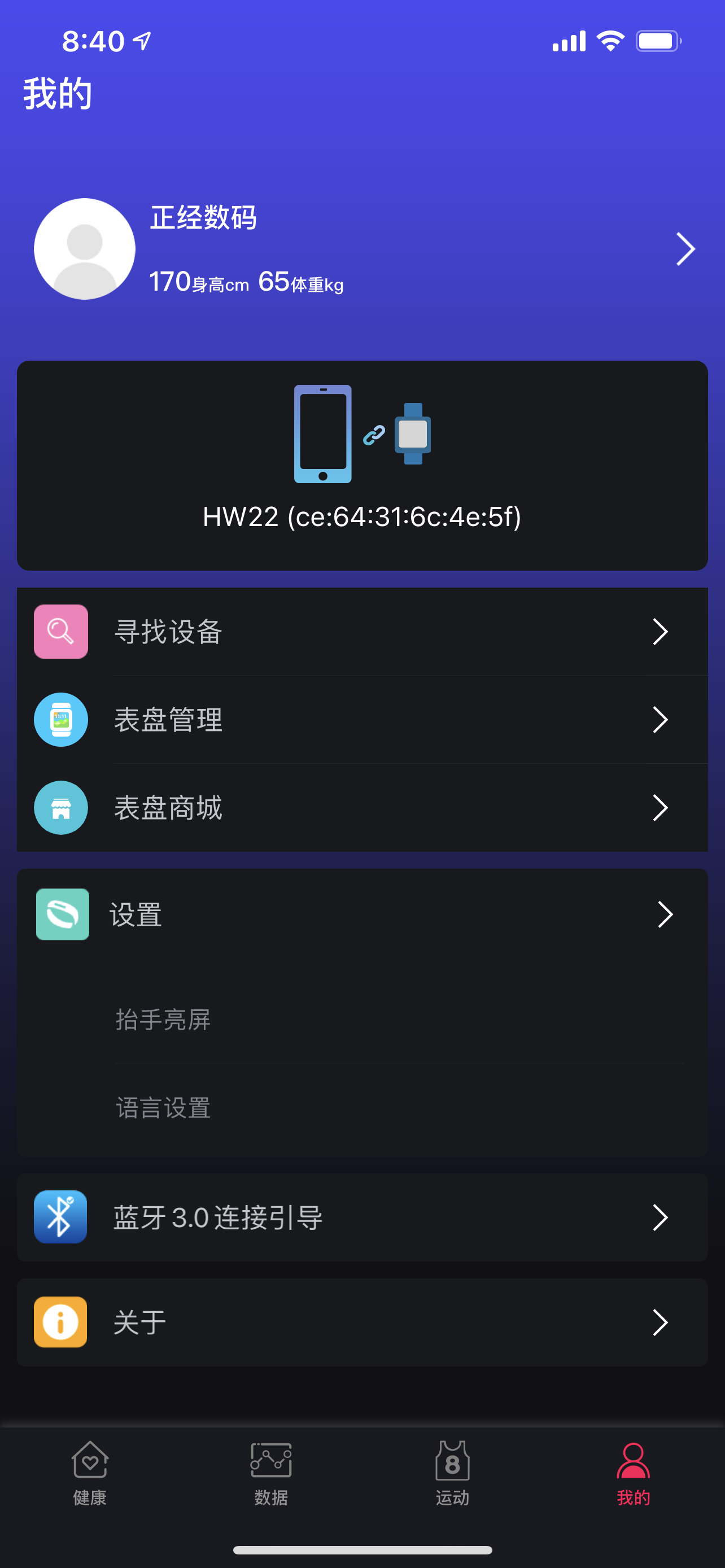Open 寻找设备 to find the device

coord(362,631)
